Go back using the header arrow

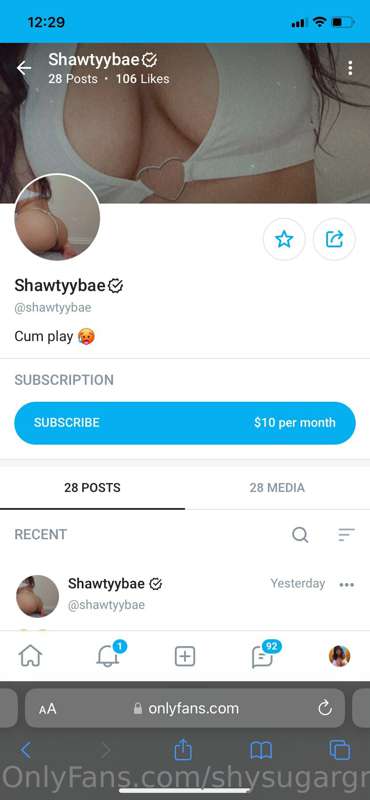[x=24, y=68]
